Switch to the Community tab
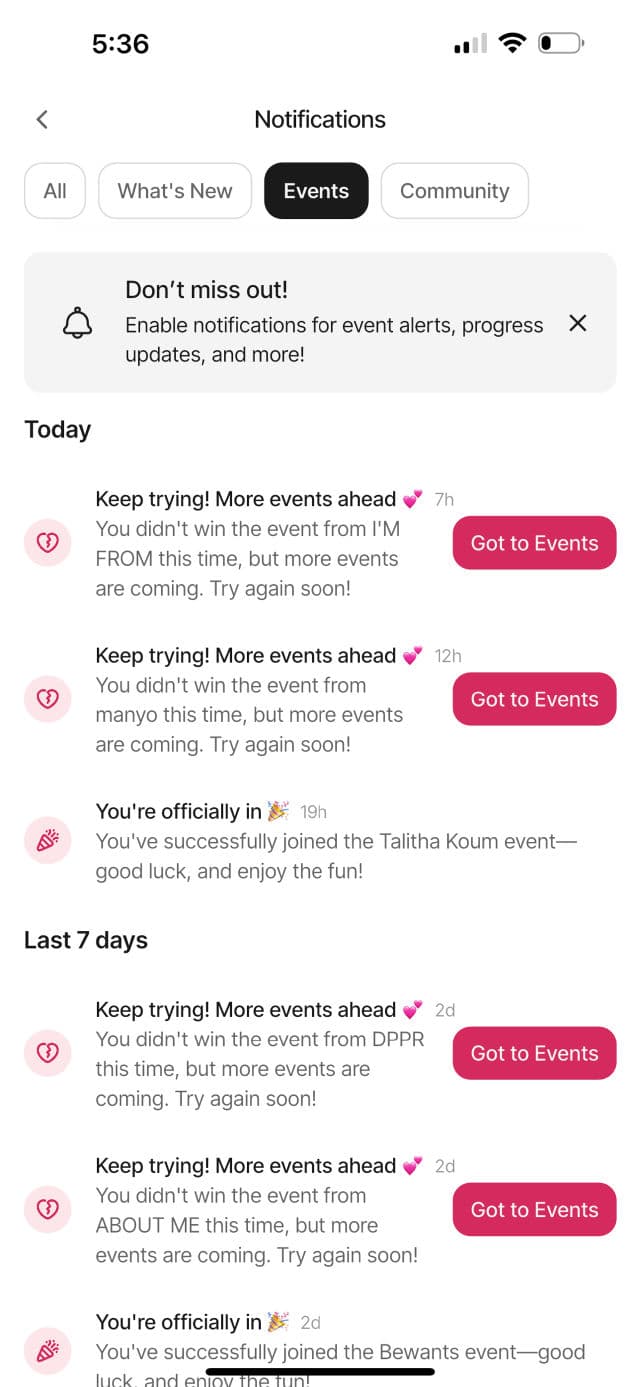The height and width of the screenshot is (1387, 640). [454, 191]
